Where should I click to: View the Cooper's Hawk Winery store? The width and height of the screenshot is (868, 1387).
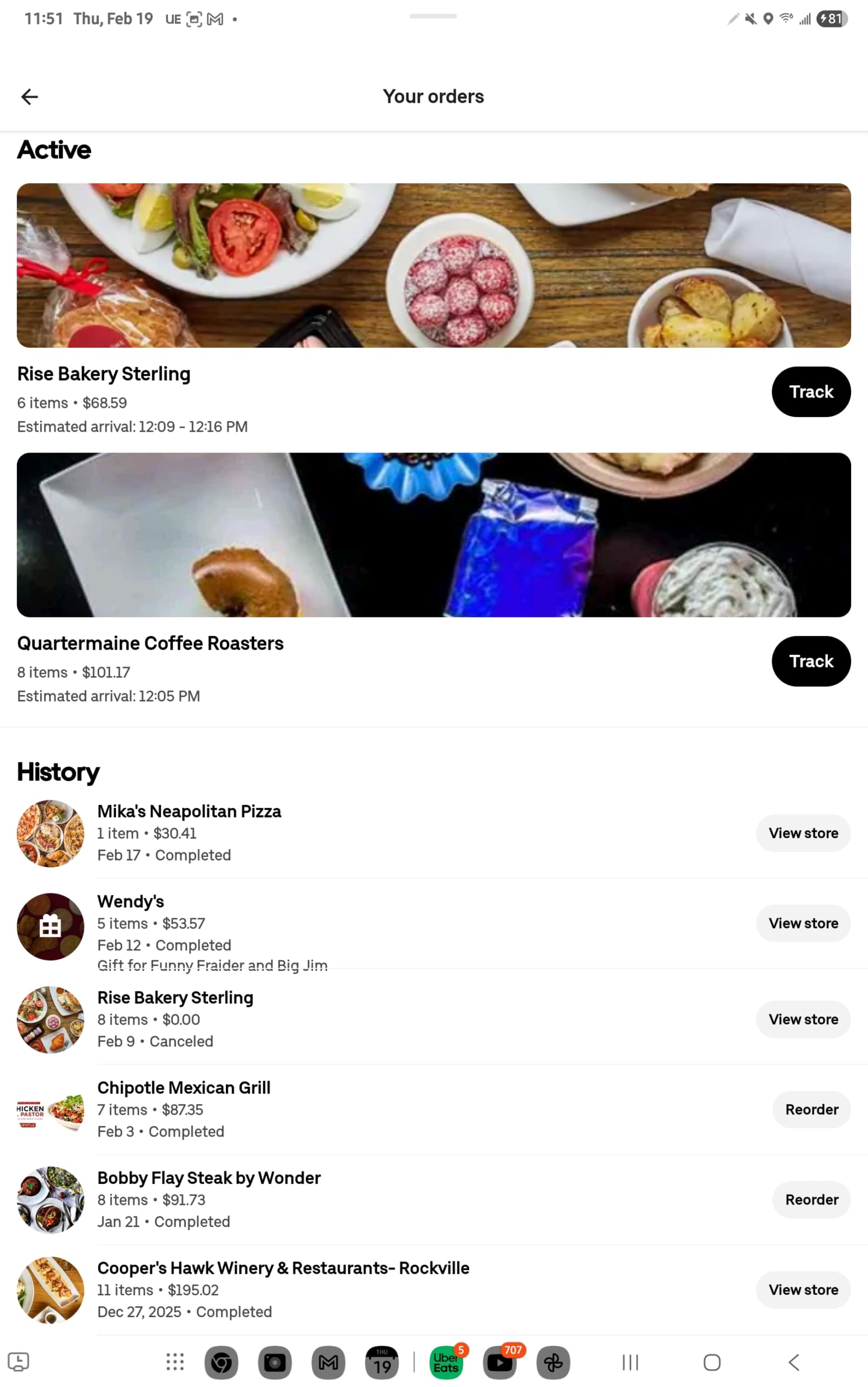click(x=802, y=1289)
